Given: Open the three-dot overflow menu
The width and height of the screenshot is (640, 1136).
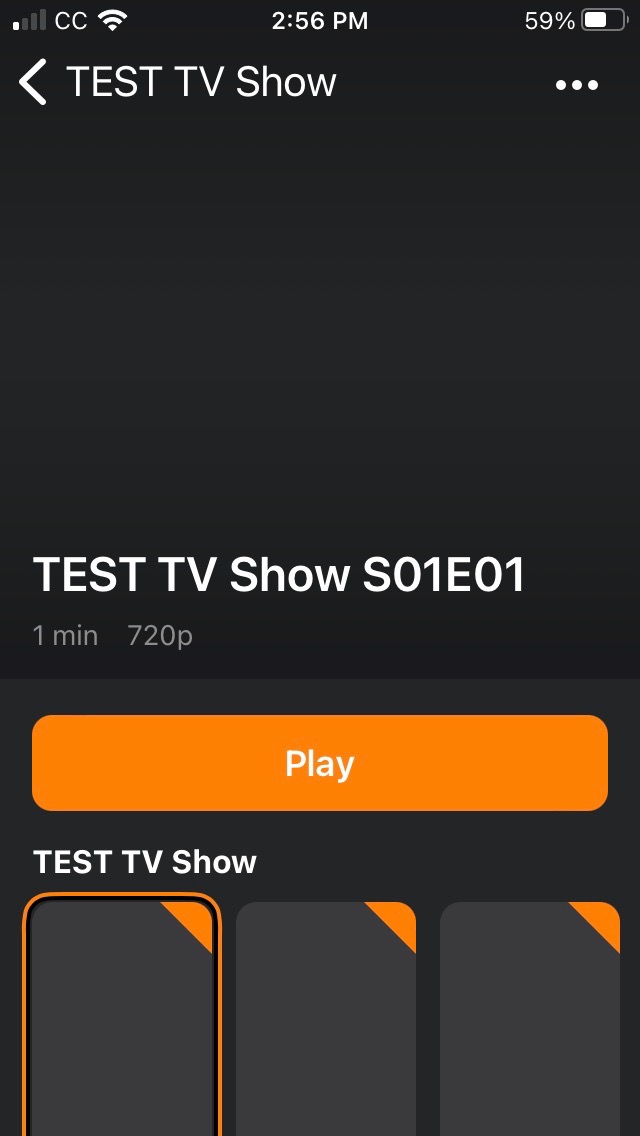Looking at the screenshot, I should 577,85.
